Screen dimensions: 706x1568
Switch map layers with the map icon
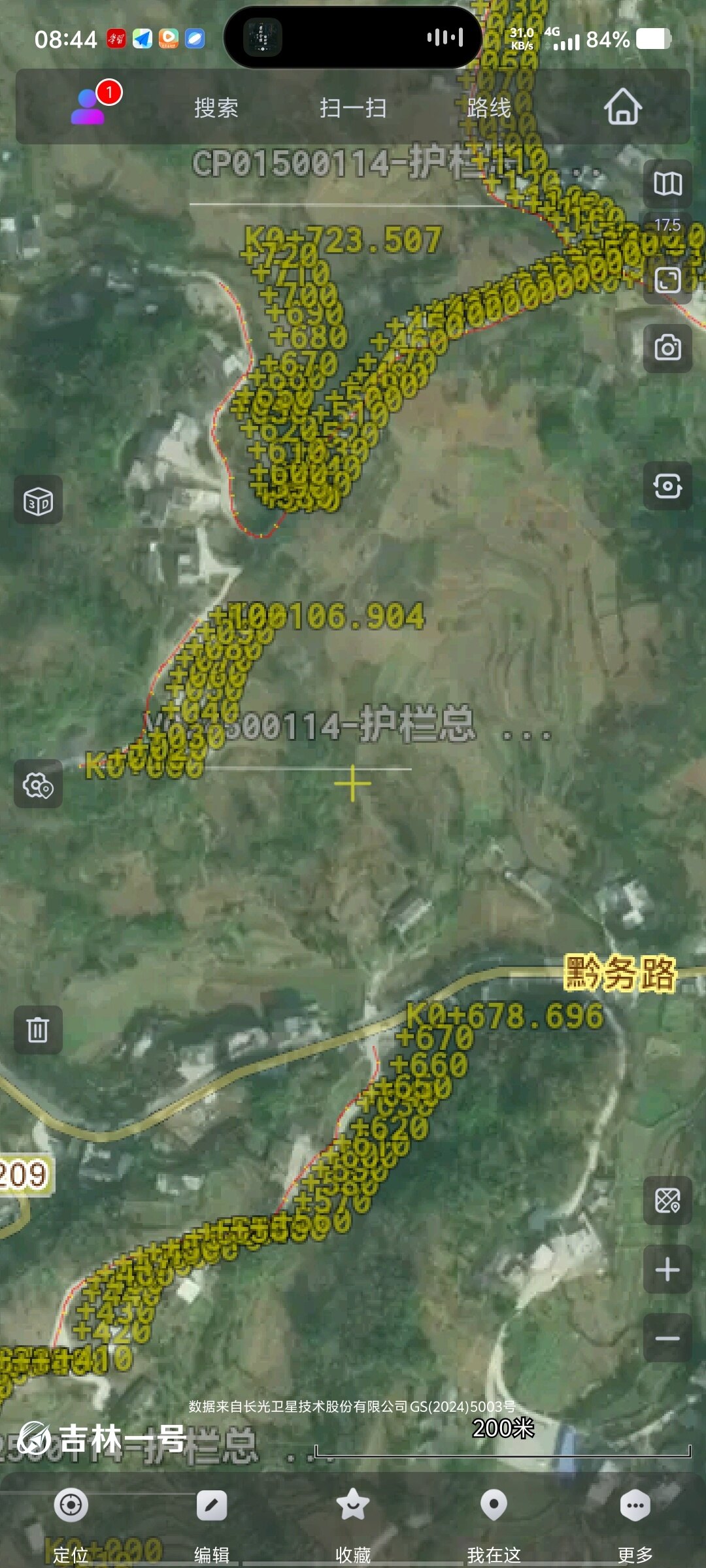click(x=667, y=184)
